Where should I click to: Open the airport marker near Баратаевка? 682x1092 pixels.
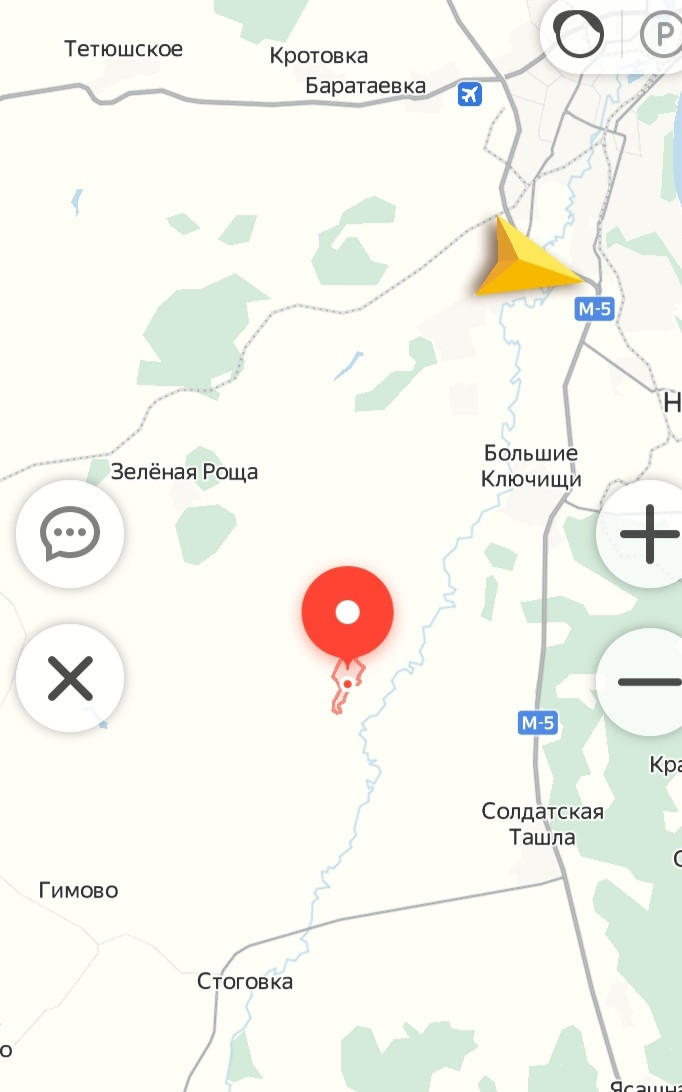[469, 94]
